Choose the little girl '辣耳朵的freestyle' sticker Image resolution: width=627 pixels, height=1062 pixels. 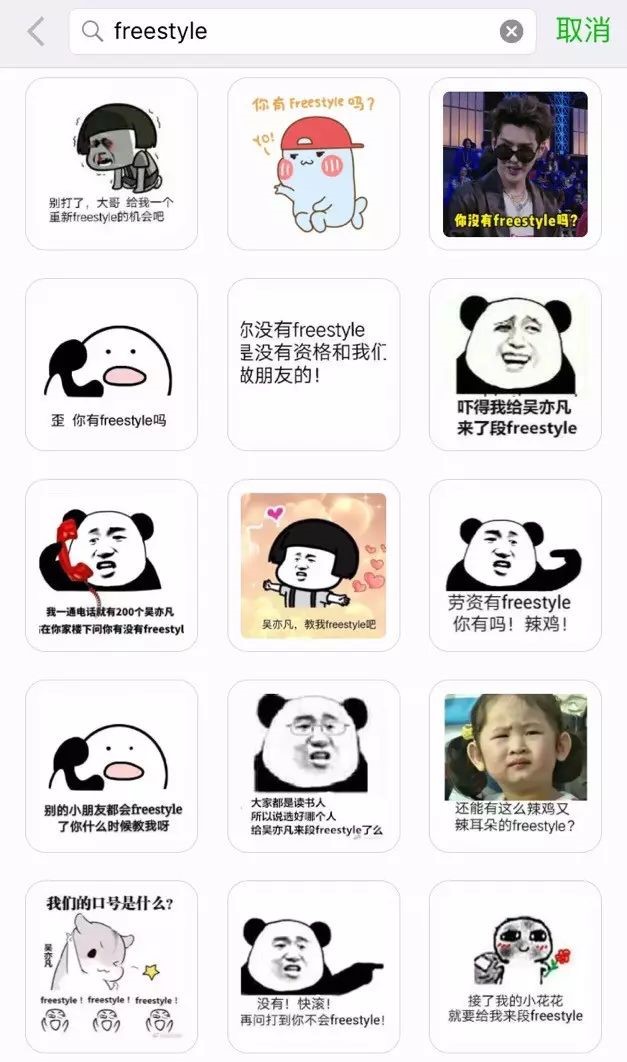click(x=515, y=767)
